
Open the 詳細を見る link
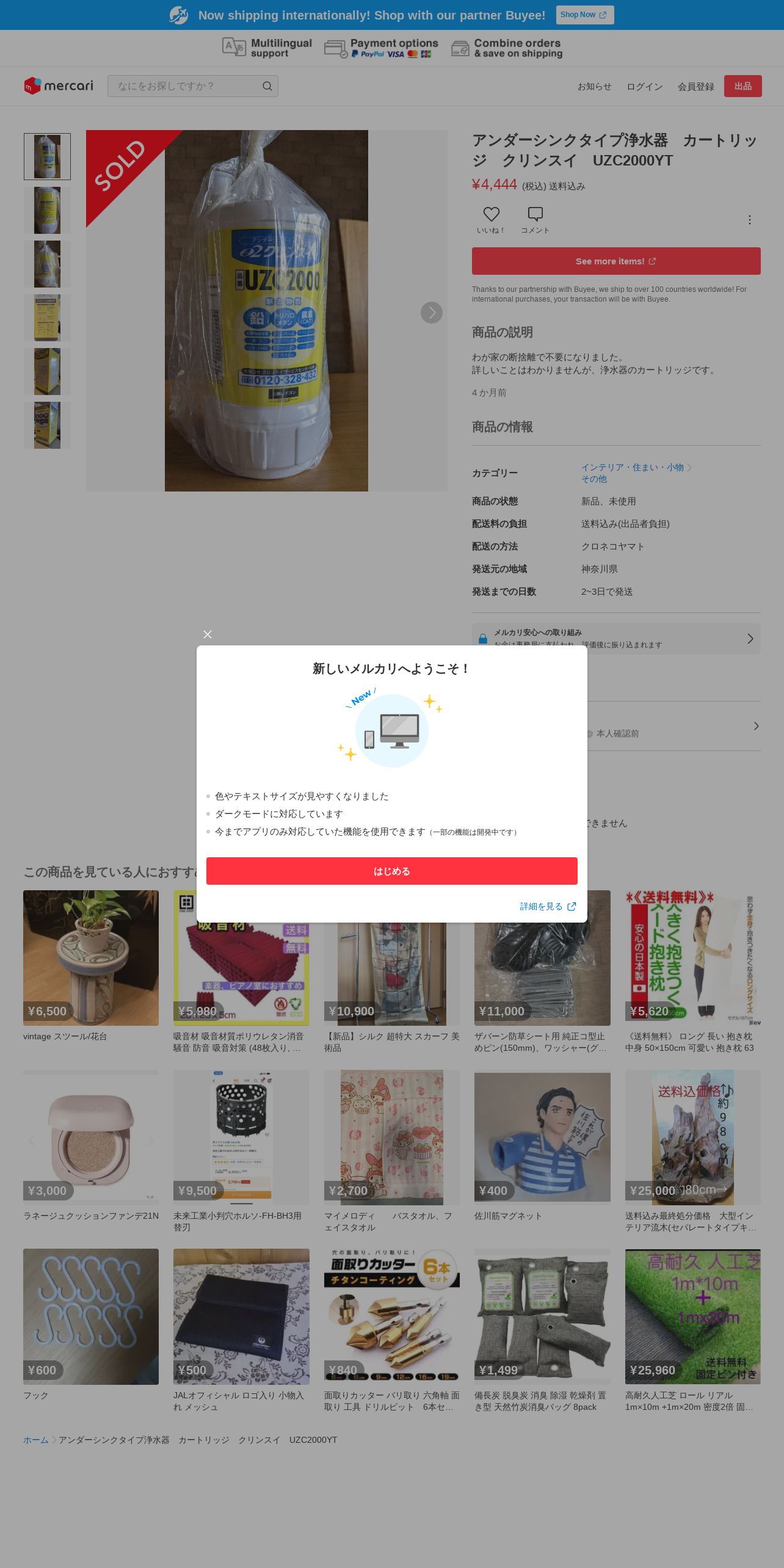547,906
